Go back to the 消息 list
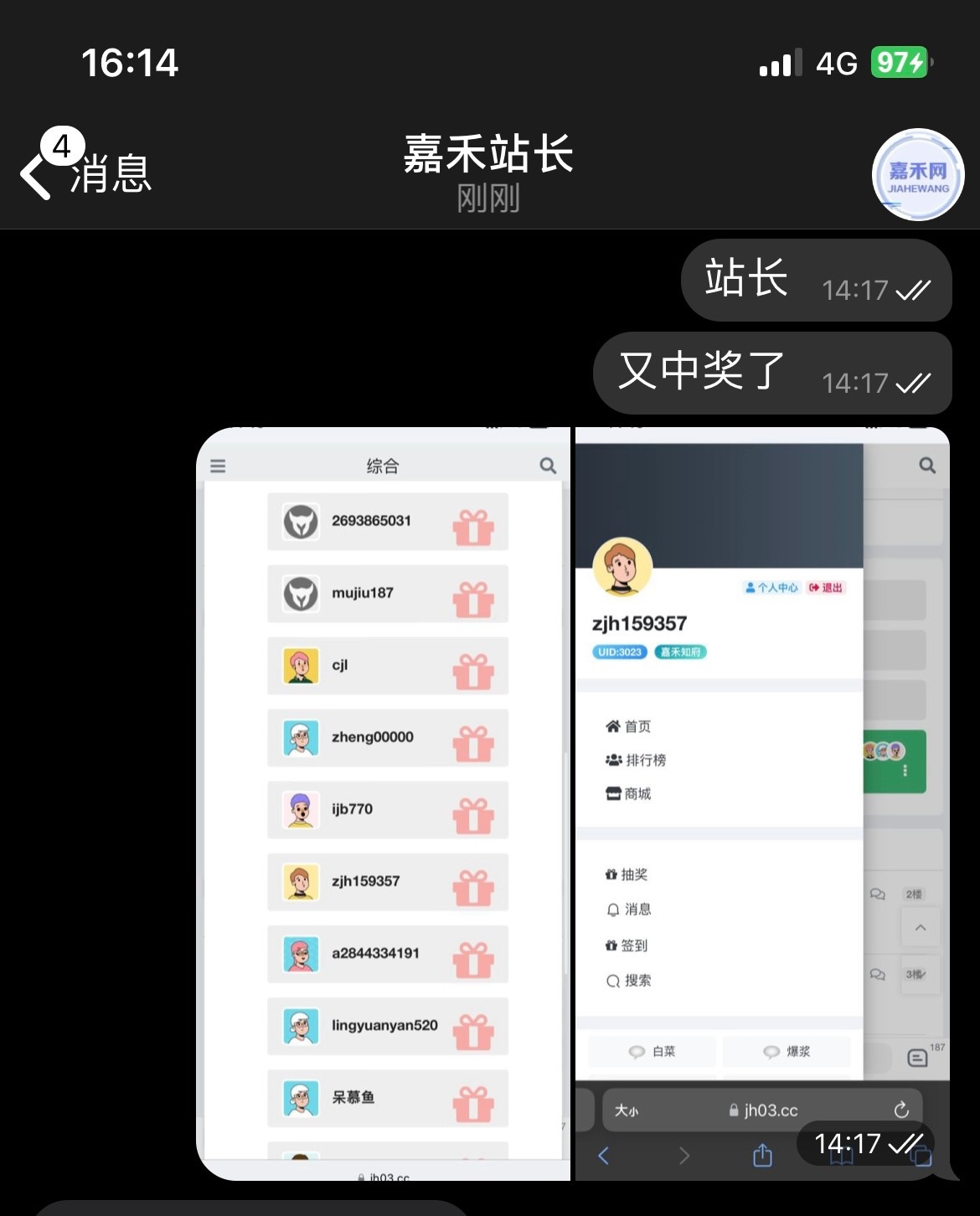980x1216 pixels. pos(84,174)
